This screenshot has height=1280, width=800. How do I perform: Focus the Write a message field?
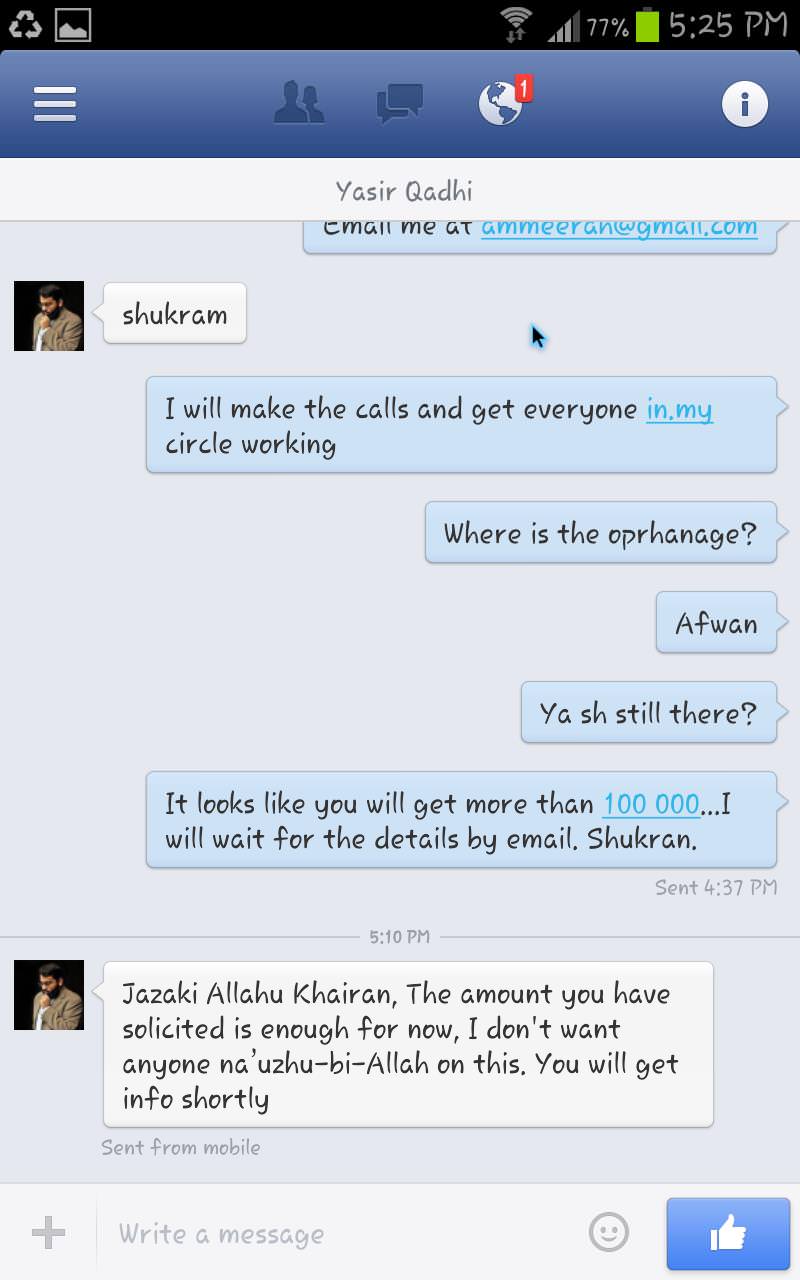pyautogui.click(x=340, y=1234)
